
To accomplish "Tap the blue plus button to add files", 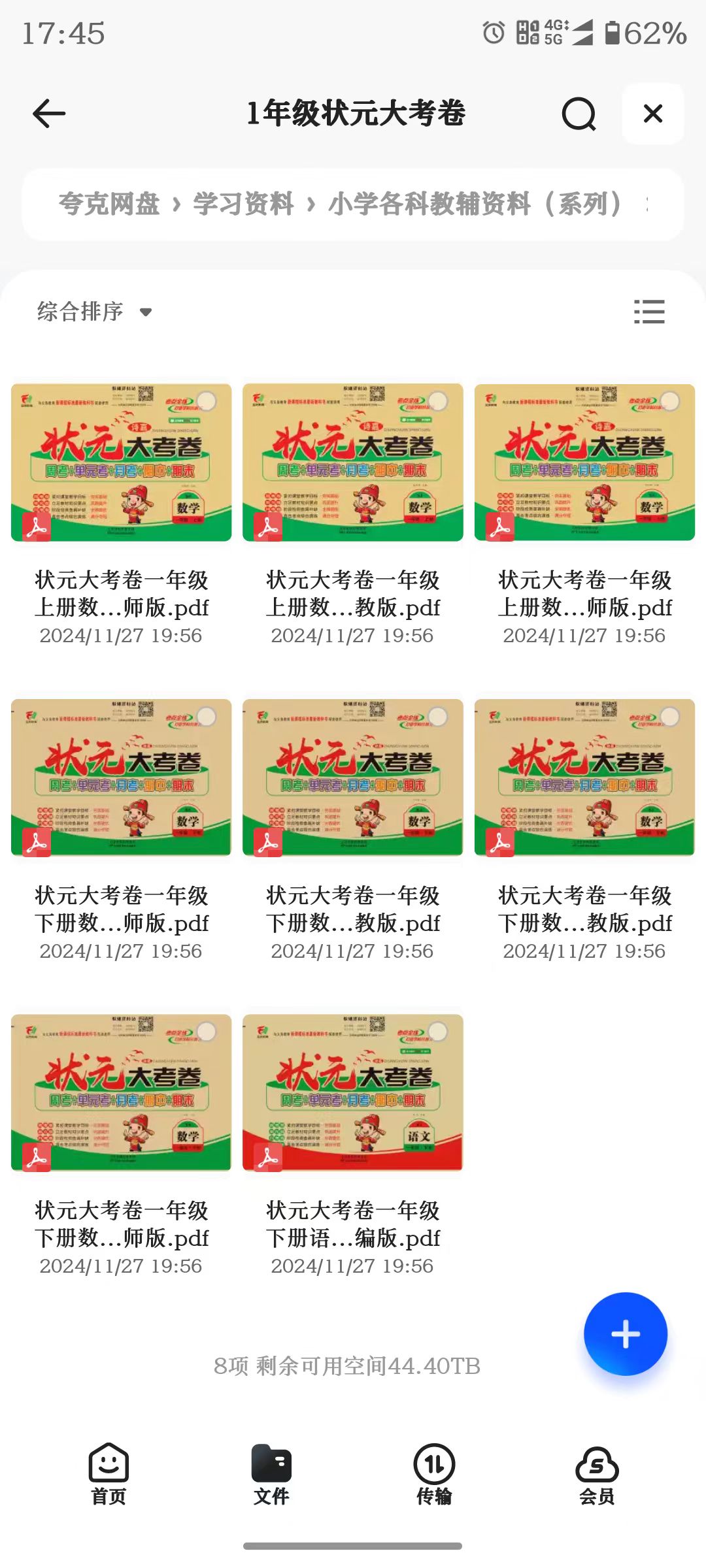I will (625, 1333).
